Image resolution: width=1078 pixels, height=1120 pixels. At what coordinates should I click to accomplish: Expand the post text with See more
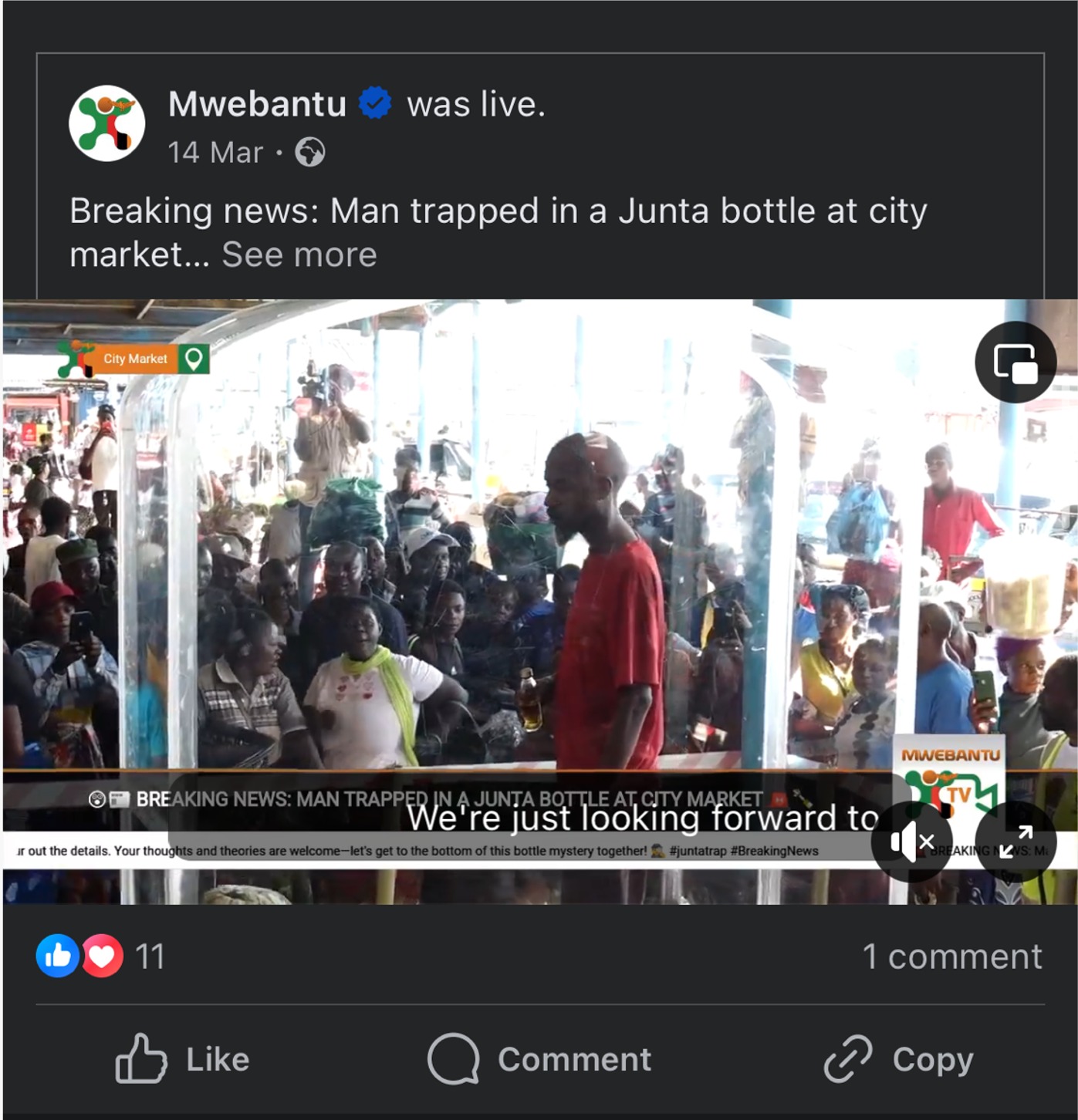point(299,255)
